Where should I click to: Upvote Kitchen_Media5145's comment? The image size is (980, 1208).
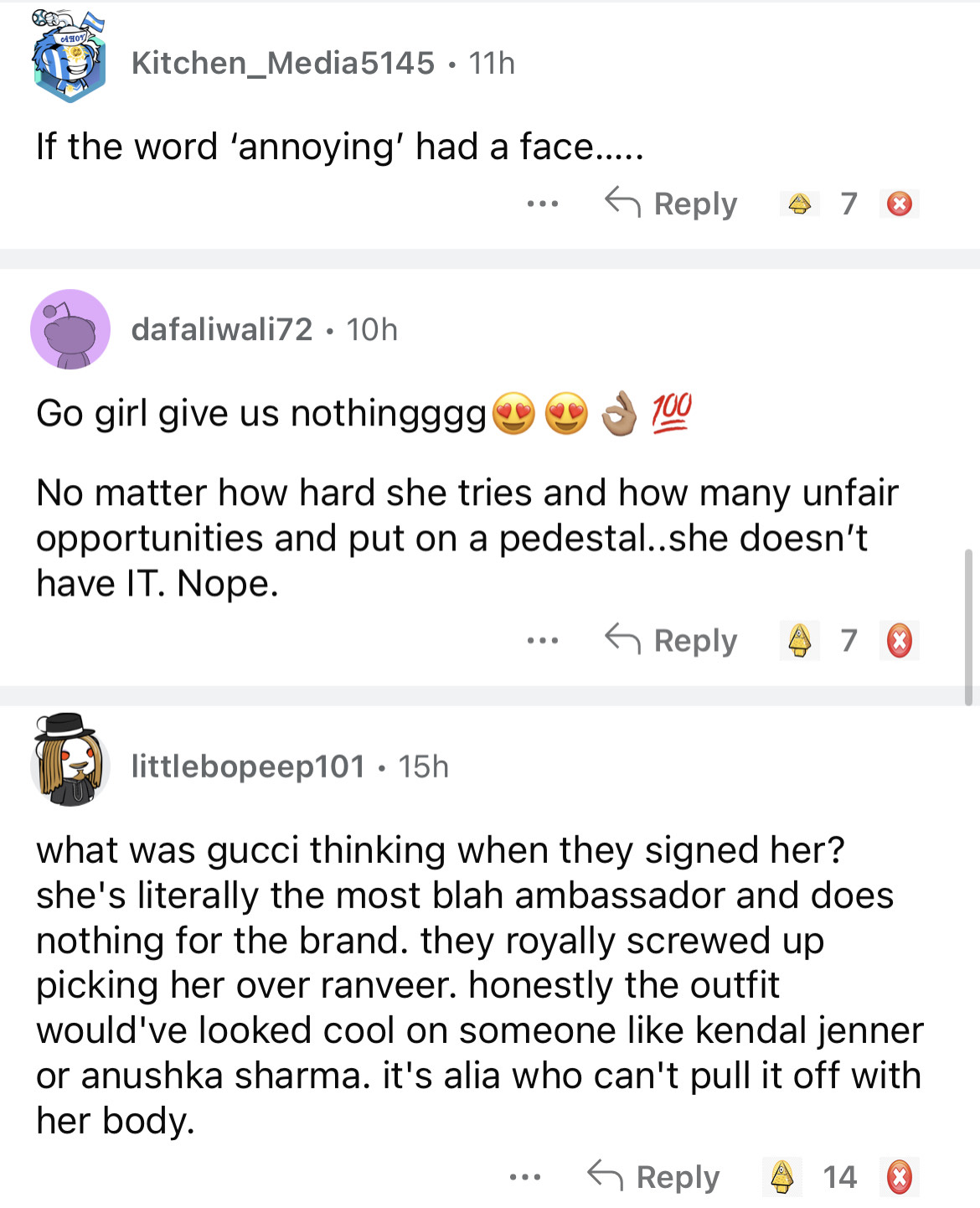tap(800, 204)
